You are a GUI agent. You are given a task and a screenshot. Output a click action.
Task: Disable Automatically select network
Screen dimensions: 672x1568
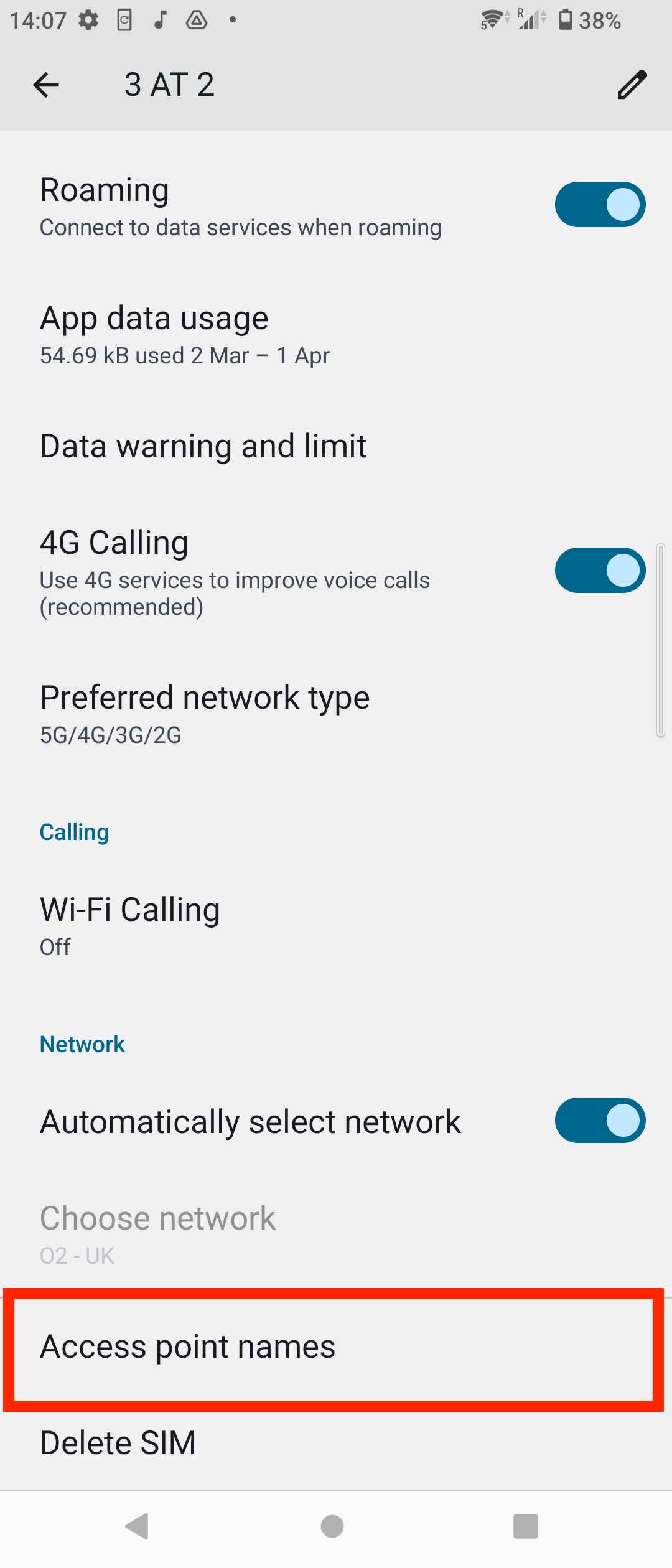[x=599, y=1120]
